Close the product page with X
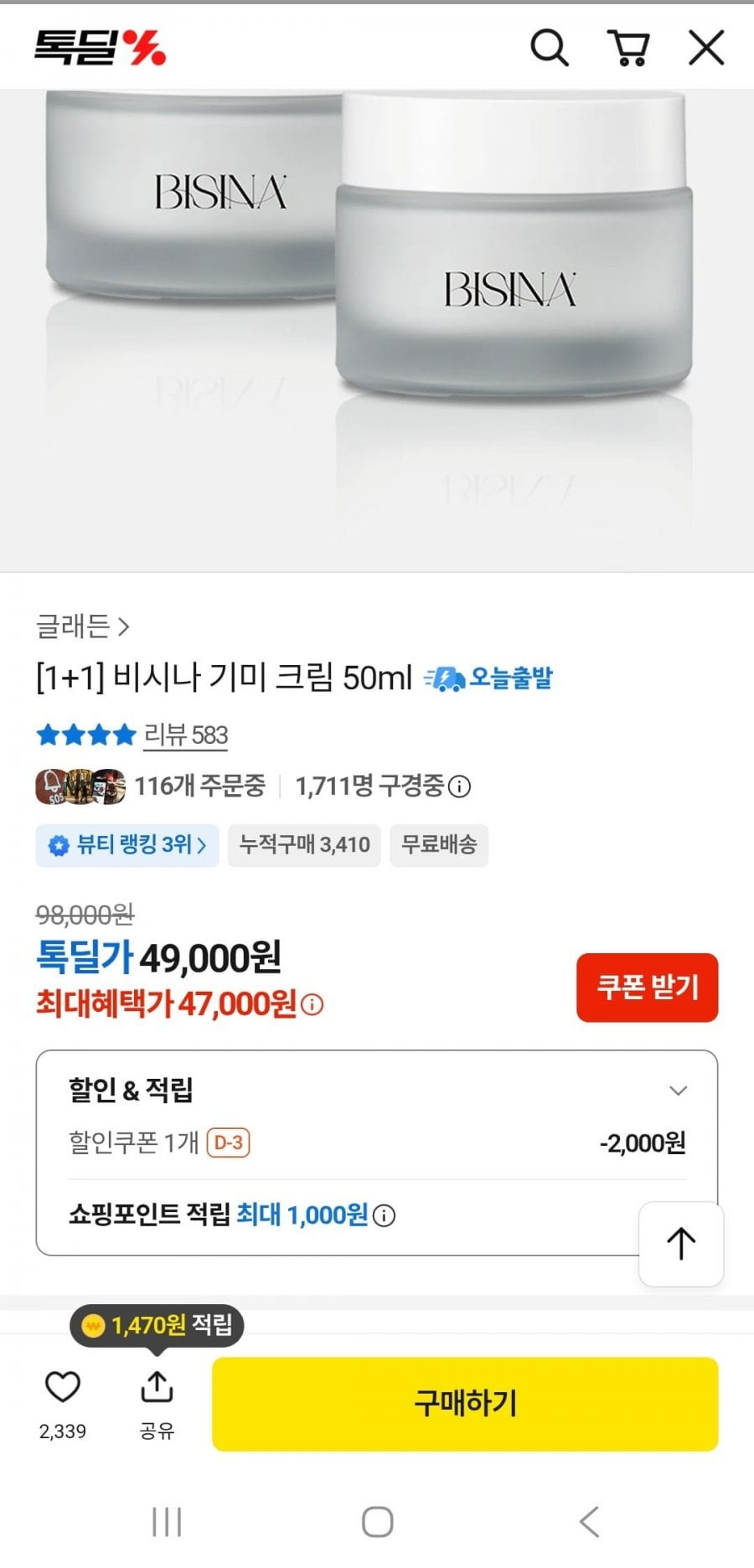754x1568 pixels. click(x=706, y=48)
